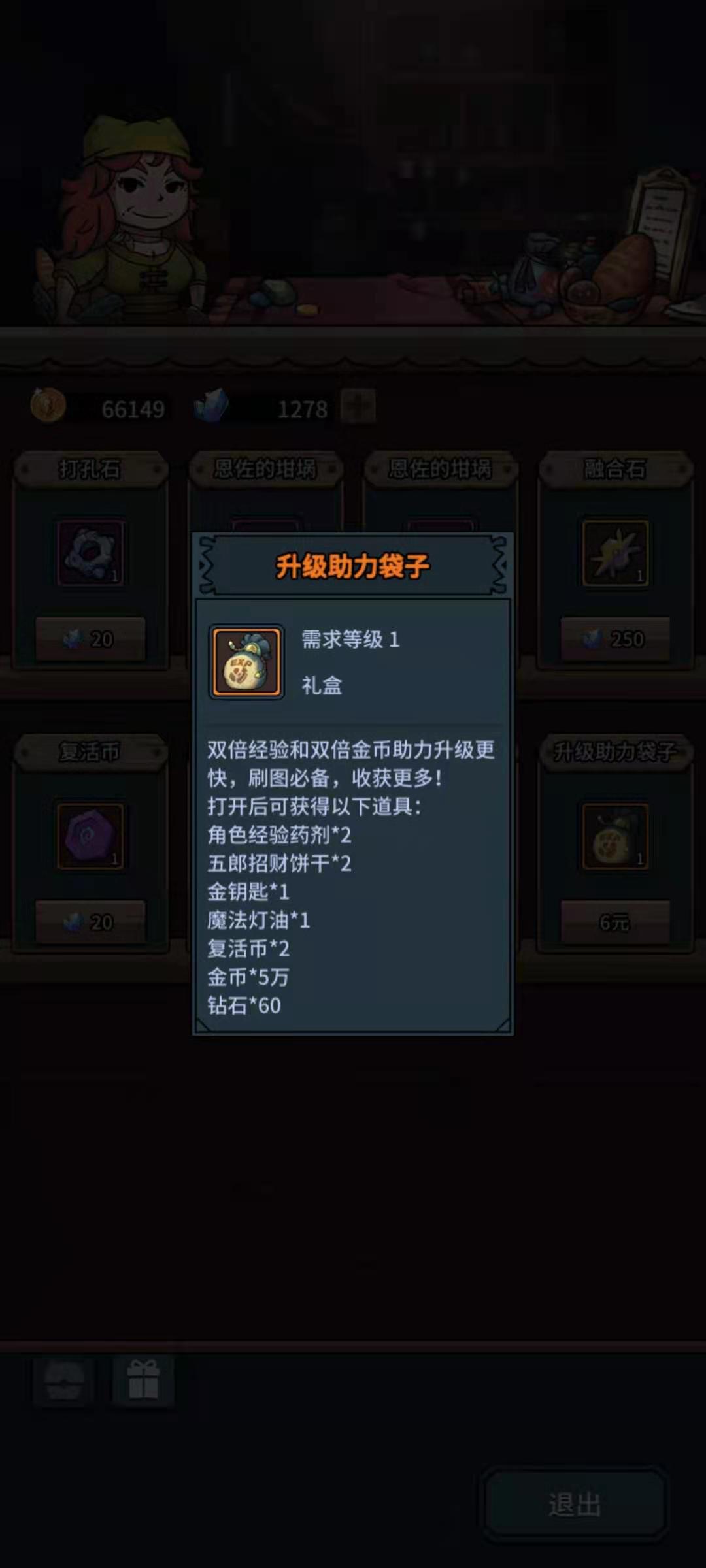706x1568 pixels.
Task: Buy 融合石 for 250 diamonds
Action: click(614, 639)
